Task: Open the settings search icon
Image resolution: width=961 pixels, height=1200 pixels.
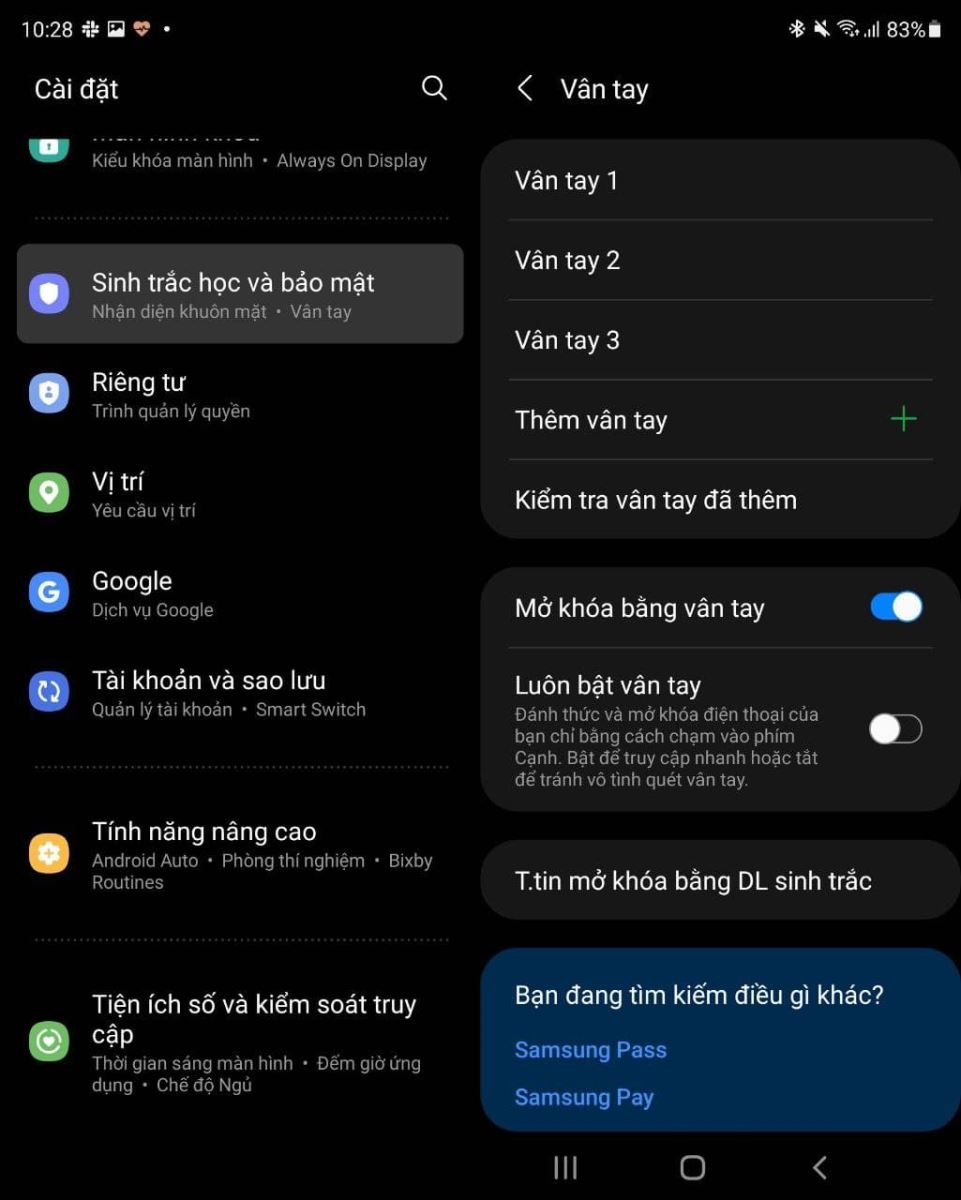Action: (434, 88)
